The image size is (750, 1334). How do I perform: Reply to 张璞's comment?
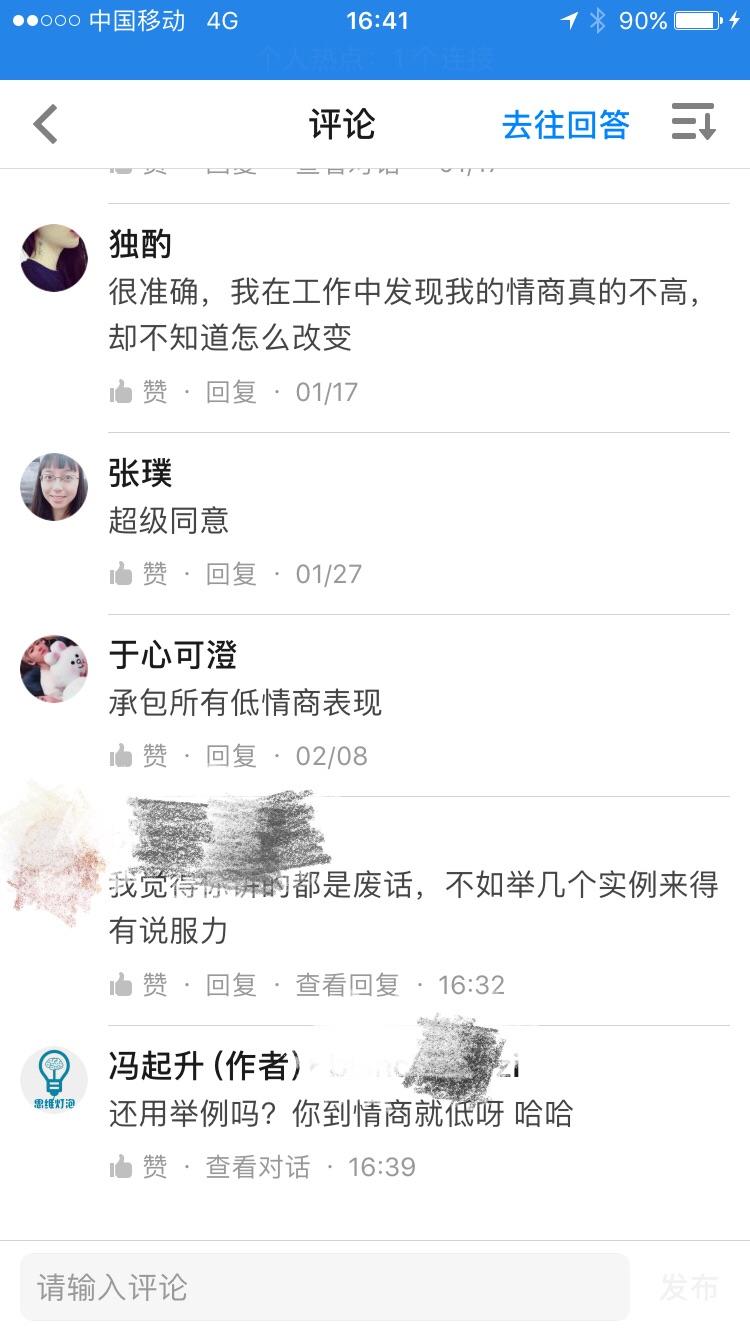(231, 574)
